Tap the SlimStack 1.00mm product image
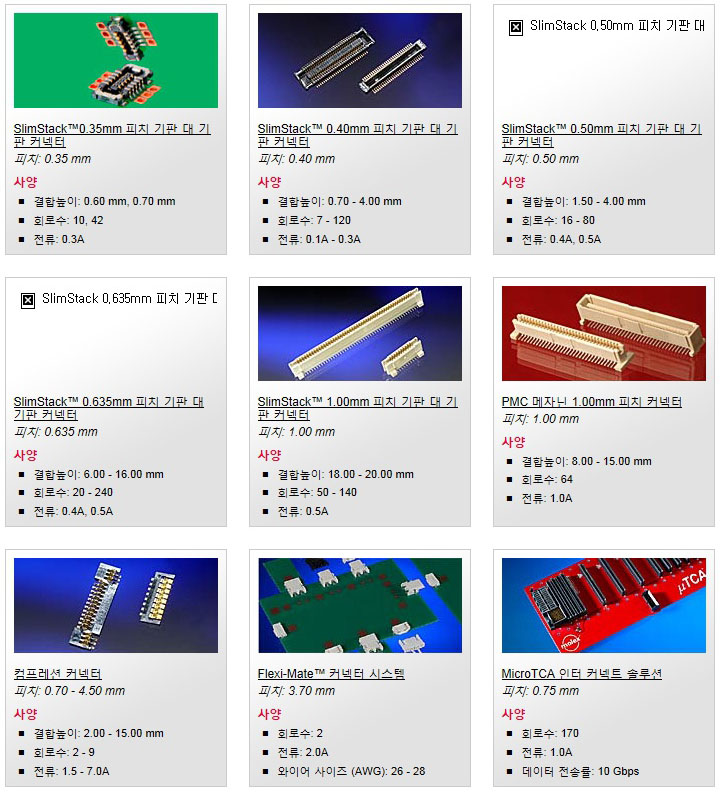723x801 pixels. click(359, 333)
